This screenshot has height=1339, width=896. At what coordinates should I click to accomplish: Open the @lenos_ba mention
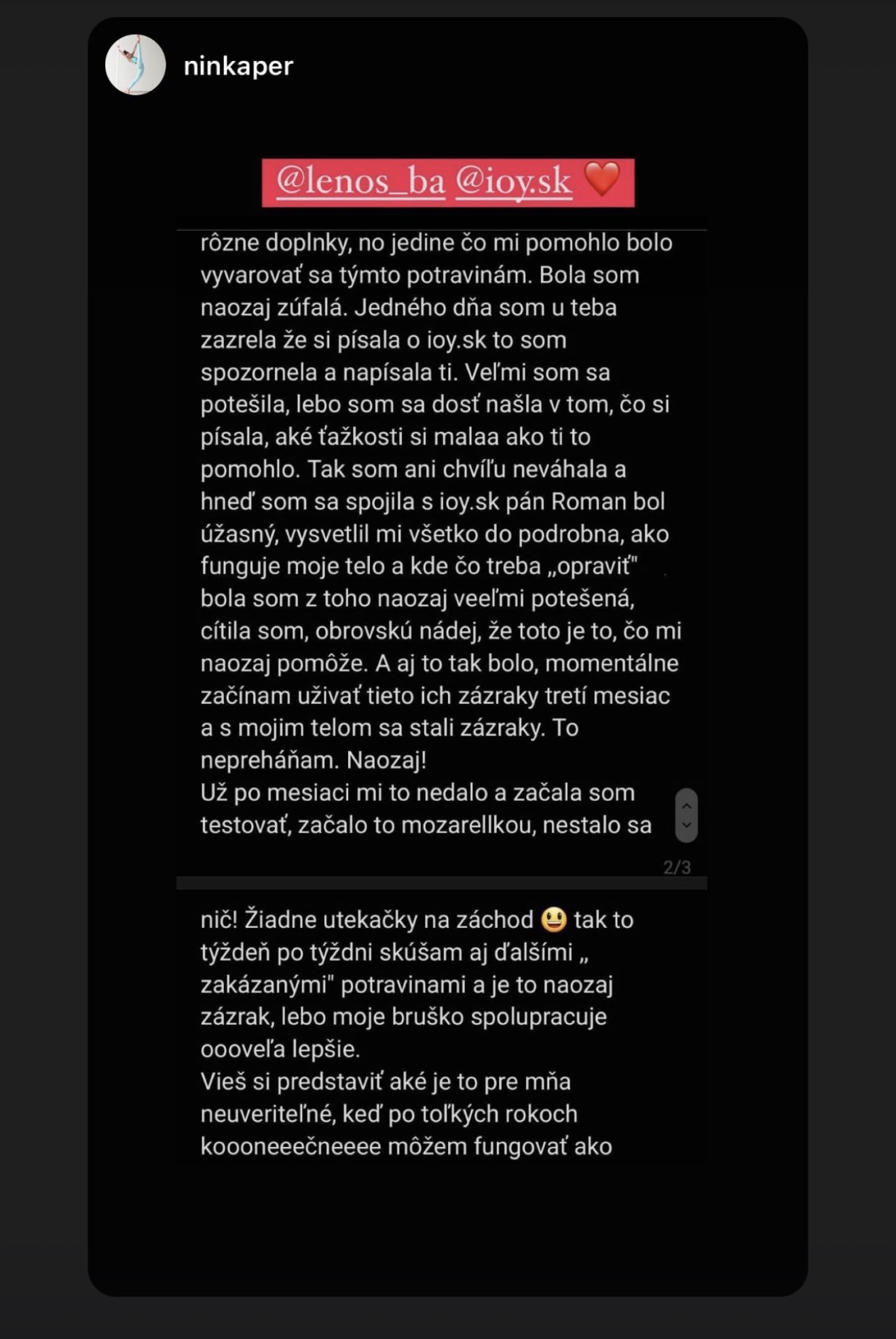(x=360, y=182)
